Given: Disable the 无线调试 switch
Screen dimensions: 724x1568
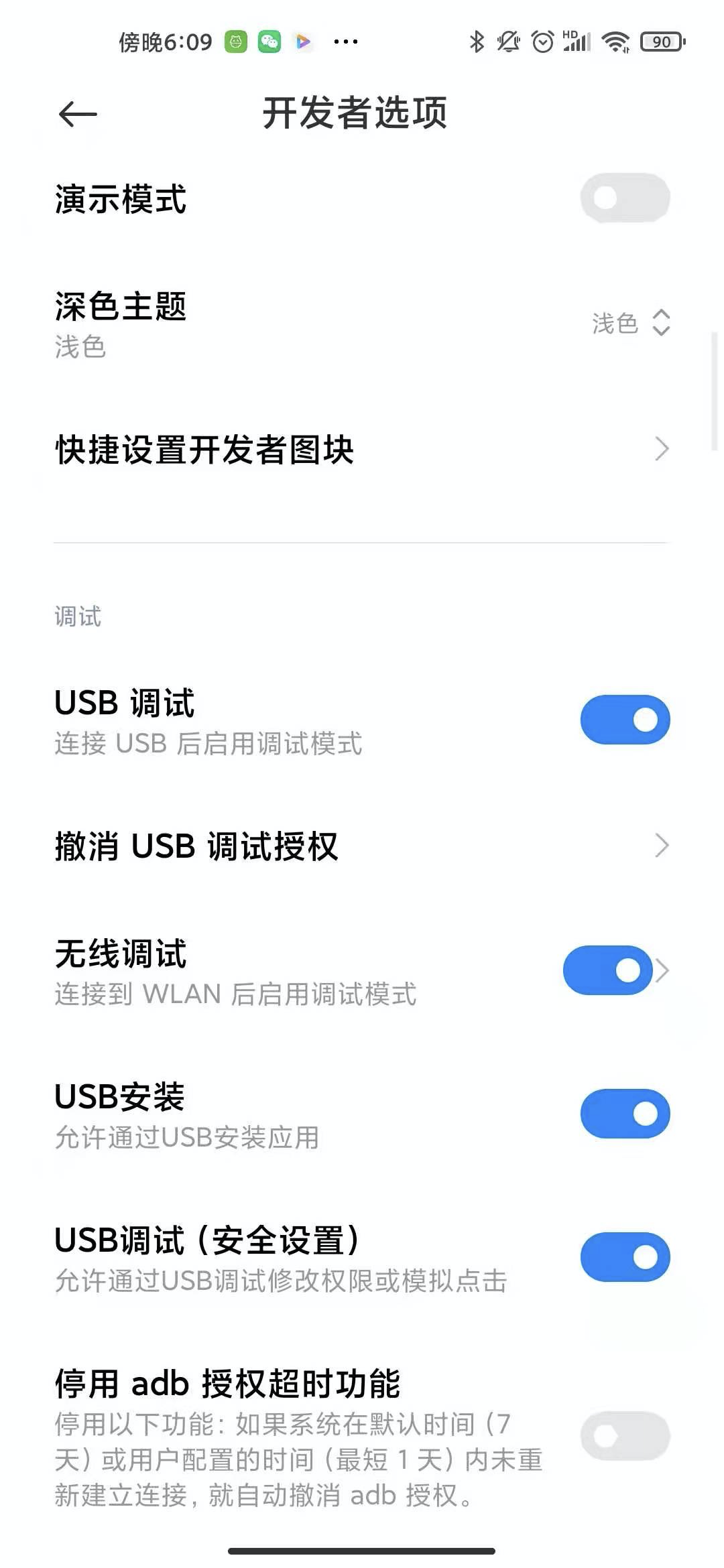Looking at the screenshot, I should click(607, 970).
